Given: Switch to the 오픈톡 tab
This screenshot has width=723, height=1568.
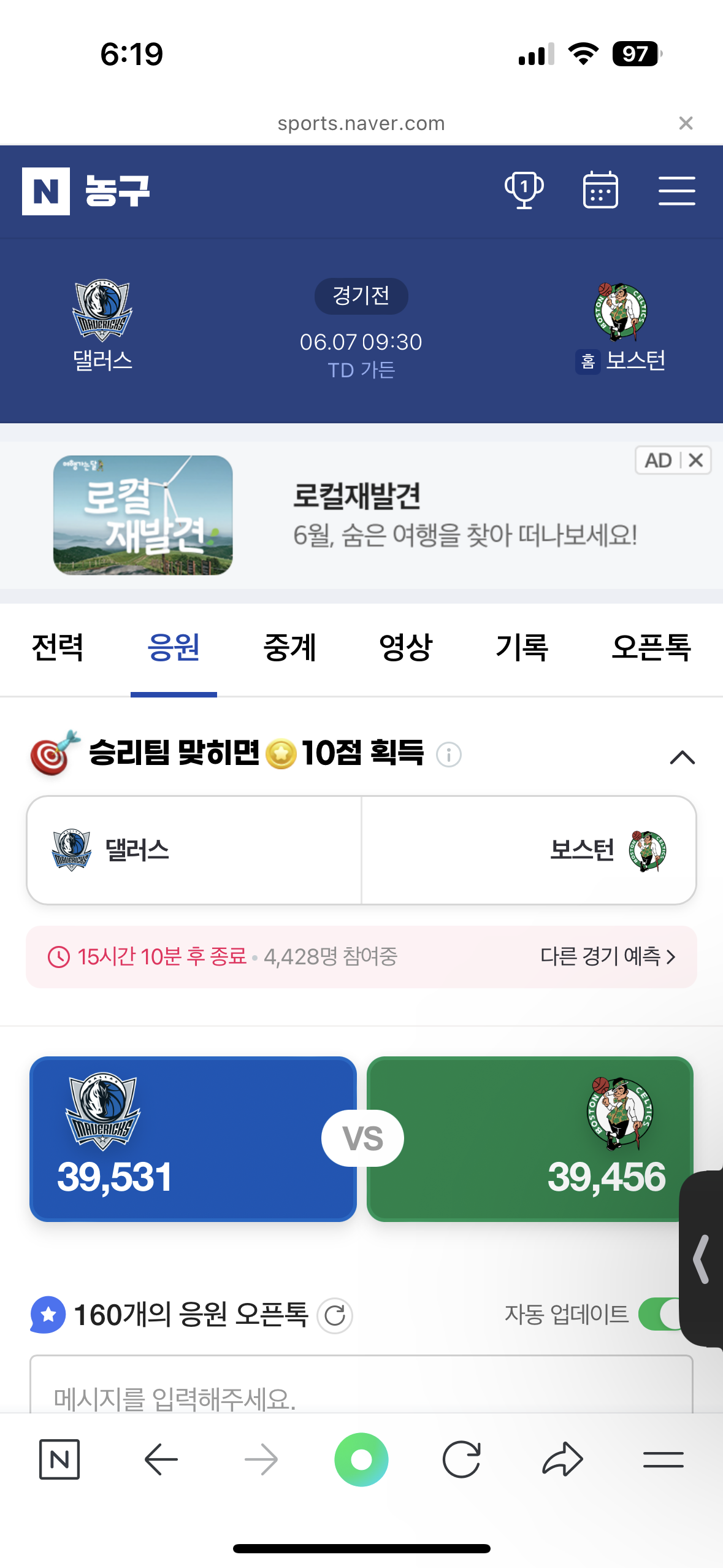Looking at the screenshot, I should tap(651, 648).
